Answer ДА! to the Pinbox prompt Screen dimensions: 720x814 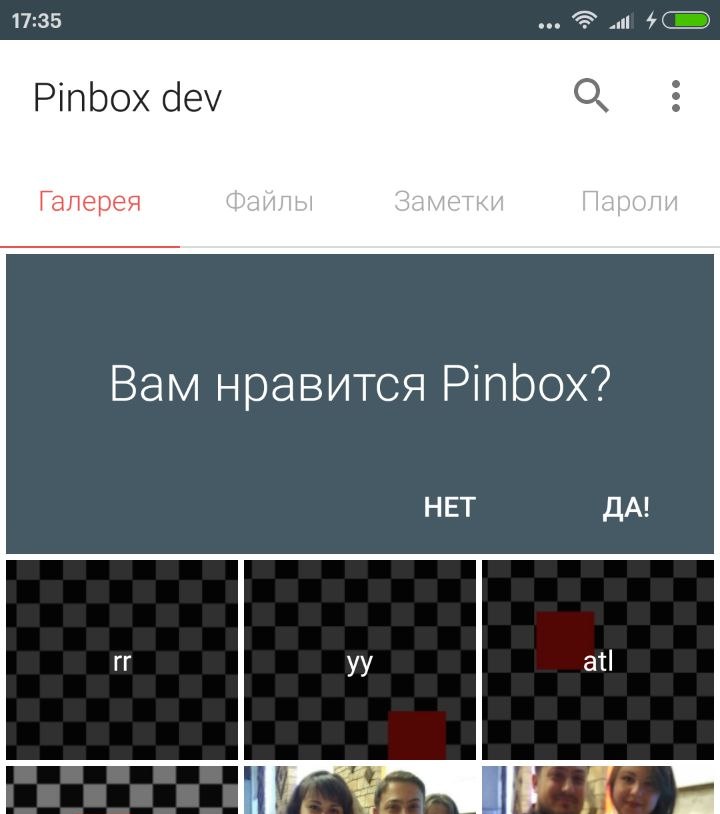626,507
